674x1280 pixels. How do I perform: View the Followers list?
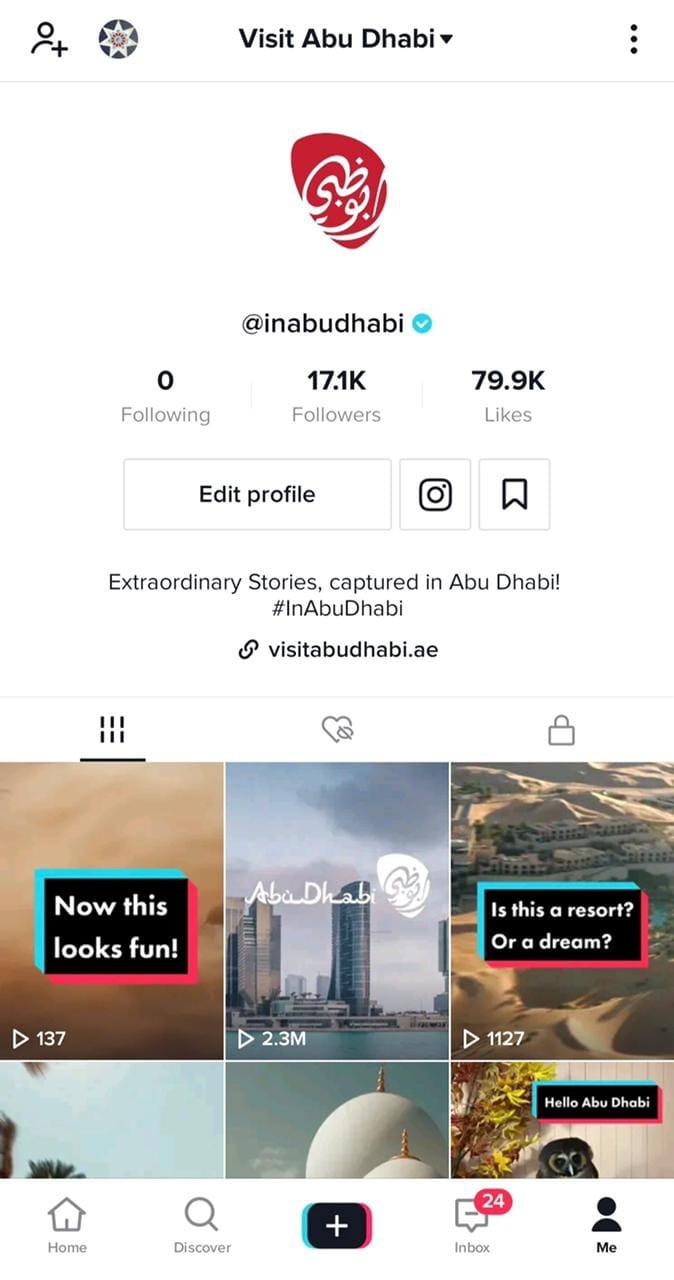tap(336, 396)
